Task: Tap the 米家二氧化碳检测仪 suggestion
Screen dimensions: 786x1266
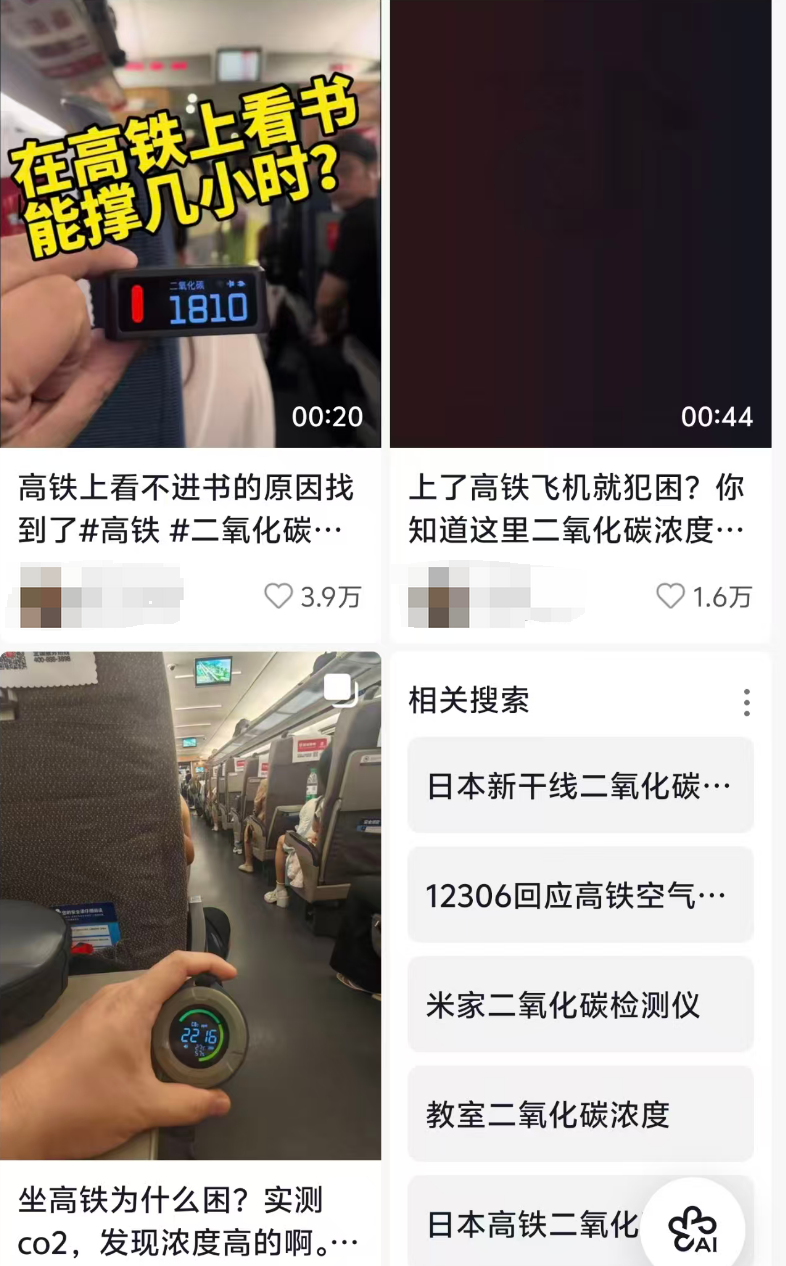Action: (x=580, y=1004)
